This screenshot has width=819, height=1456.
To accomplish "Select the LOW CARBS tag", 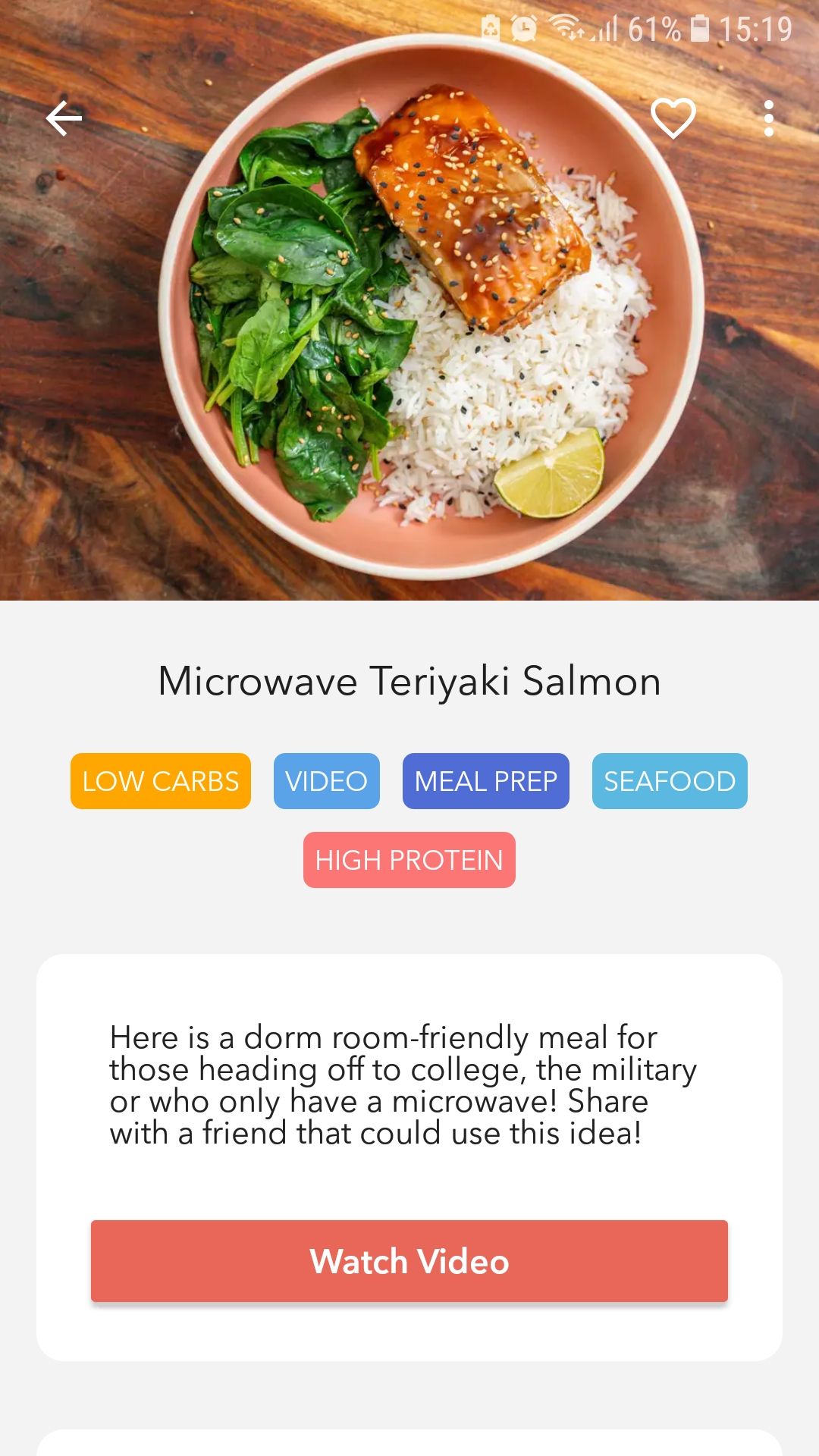I will (161, 781).
